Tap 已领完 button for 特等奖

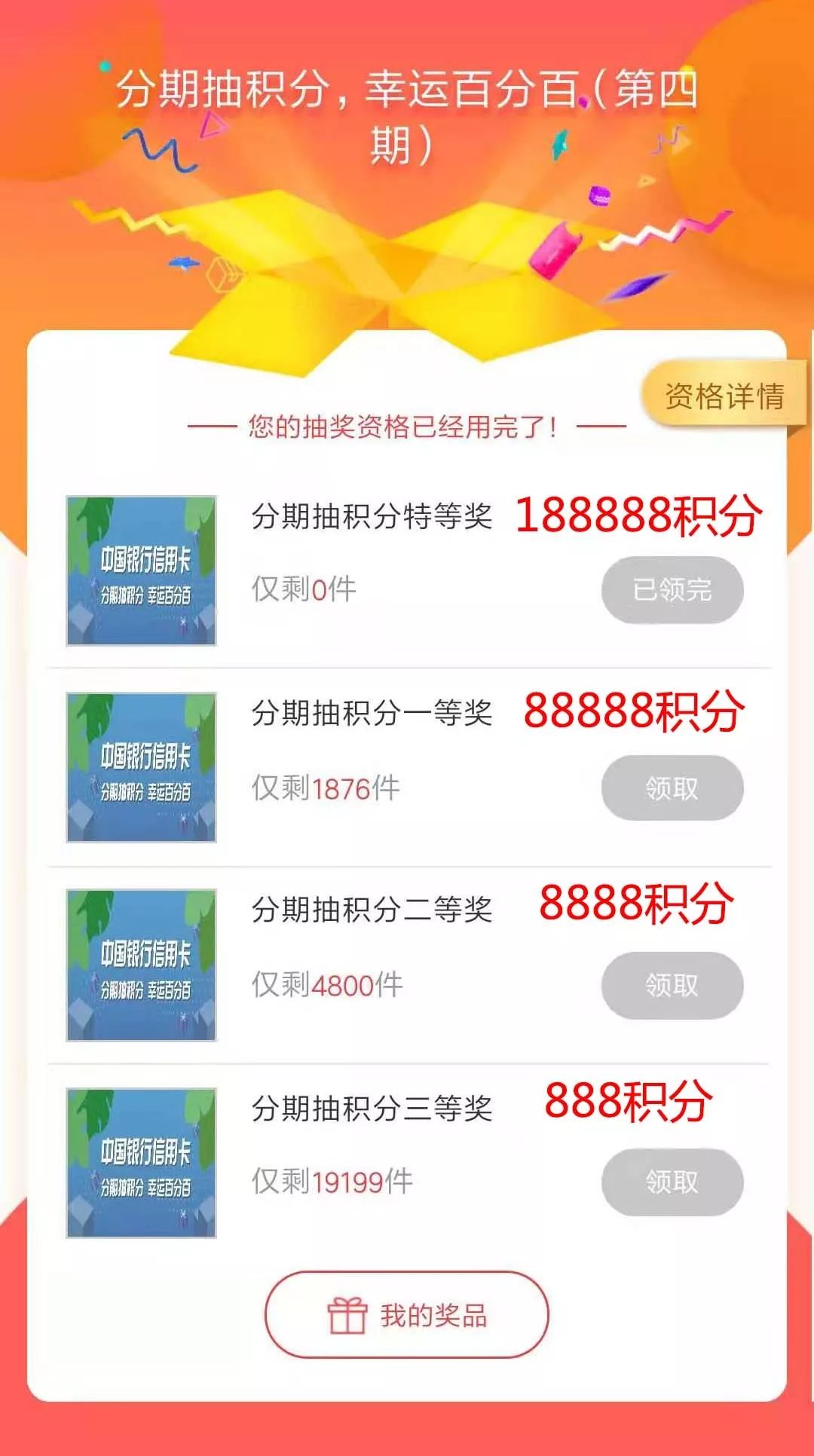pyautogui.click(x=672, y=589)
